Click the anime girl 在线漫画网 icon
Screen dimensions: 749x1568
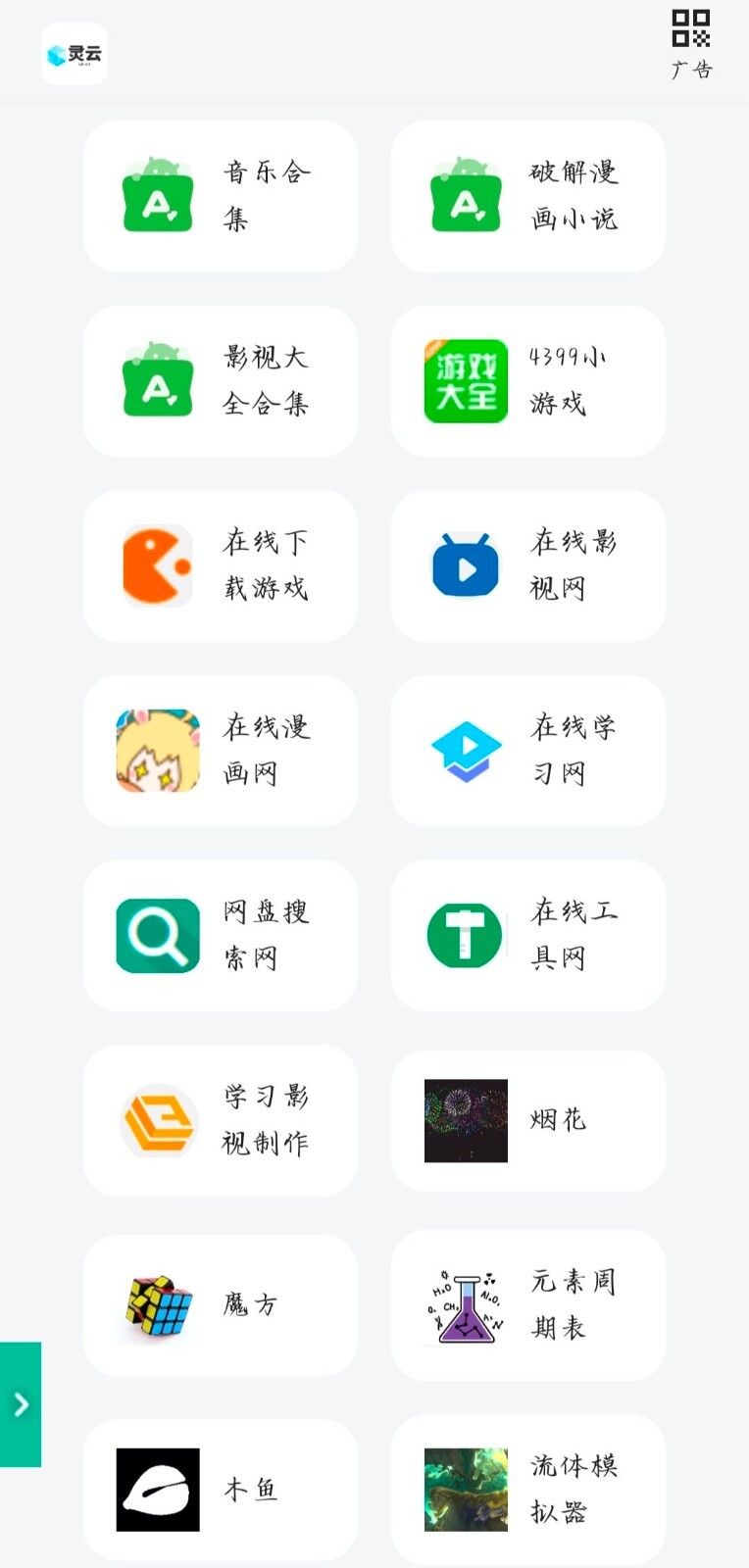(x=157, y=751)
